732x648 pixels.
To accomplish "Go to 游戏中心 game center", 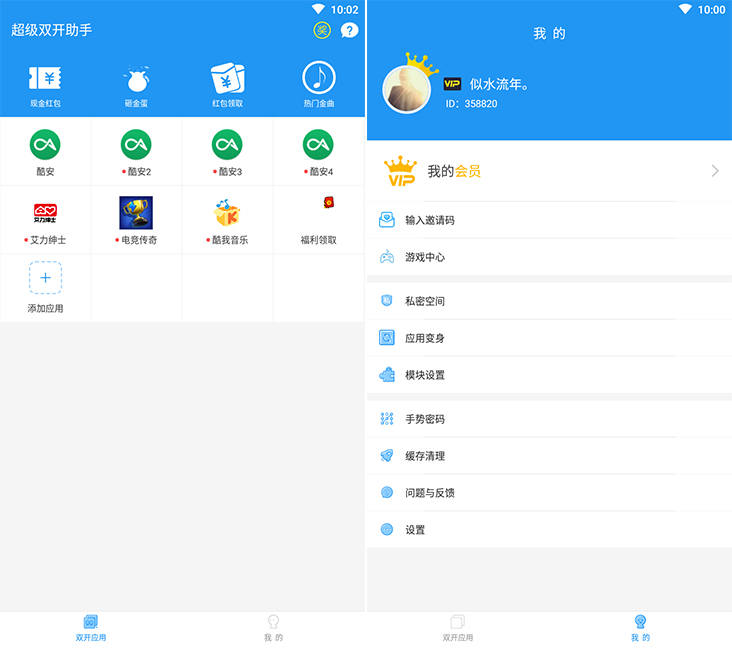I will pos(549,257).
